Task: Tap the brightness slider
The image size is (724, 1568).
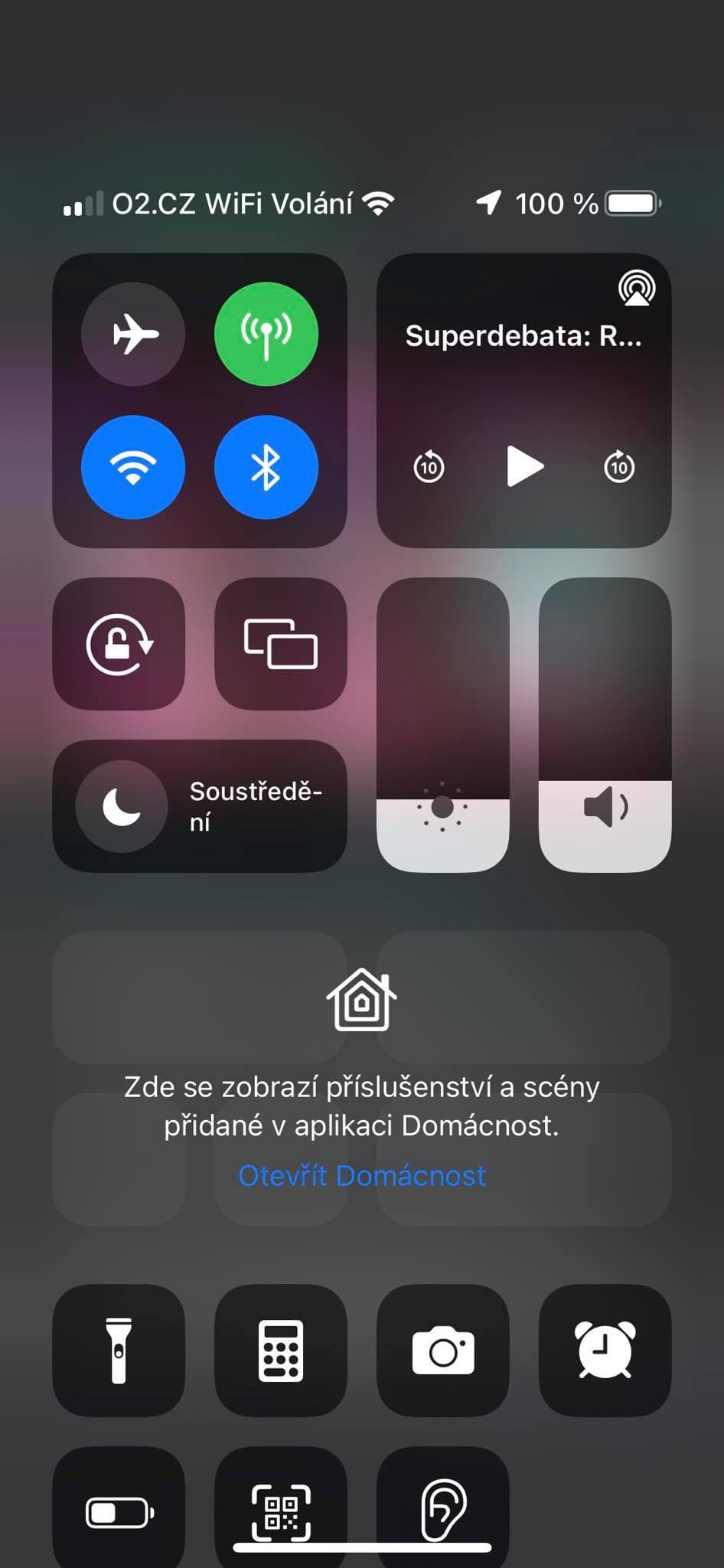Action: (x=442, y=724)
